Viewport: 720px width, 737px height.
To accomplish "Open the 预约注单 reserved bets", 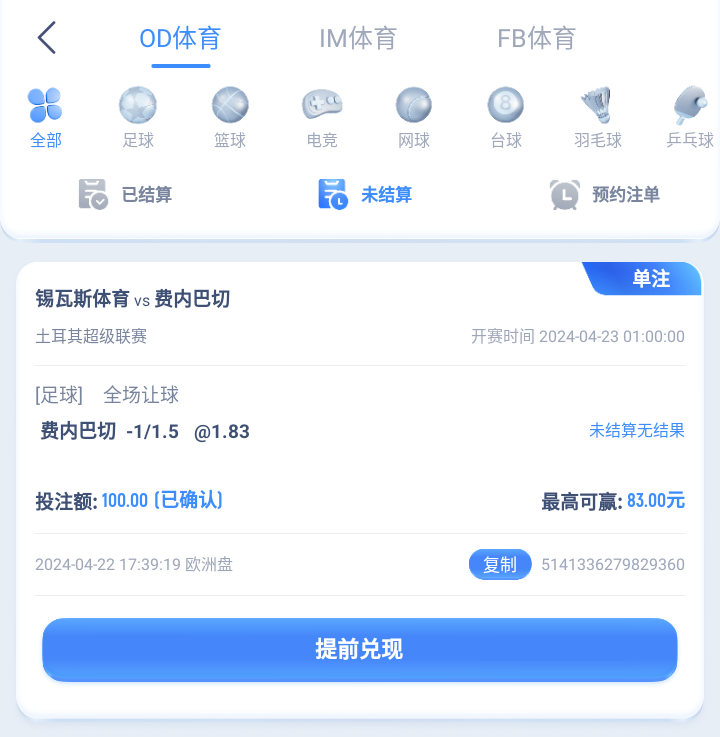I will point(605,194).
